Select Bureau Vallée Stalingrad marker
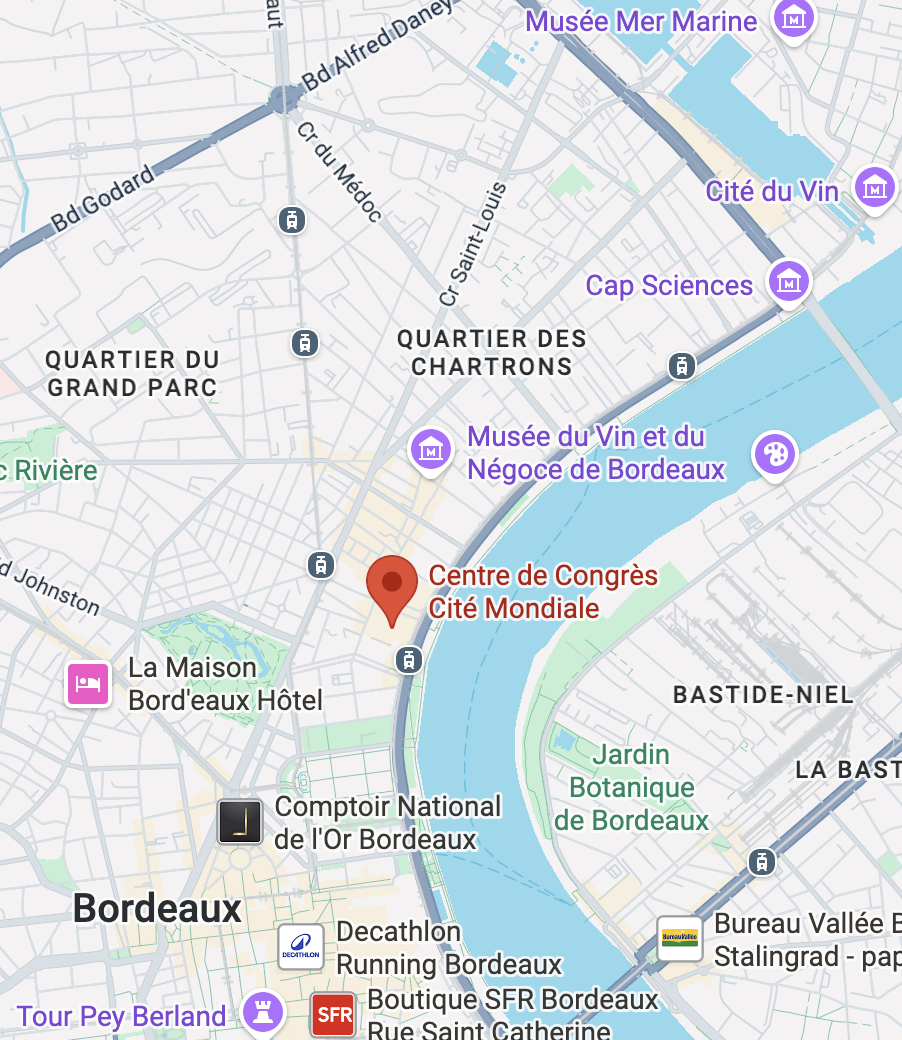This screenshot has height=1040, width=902. coord(680,939)
